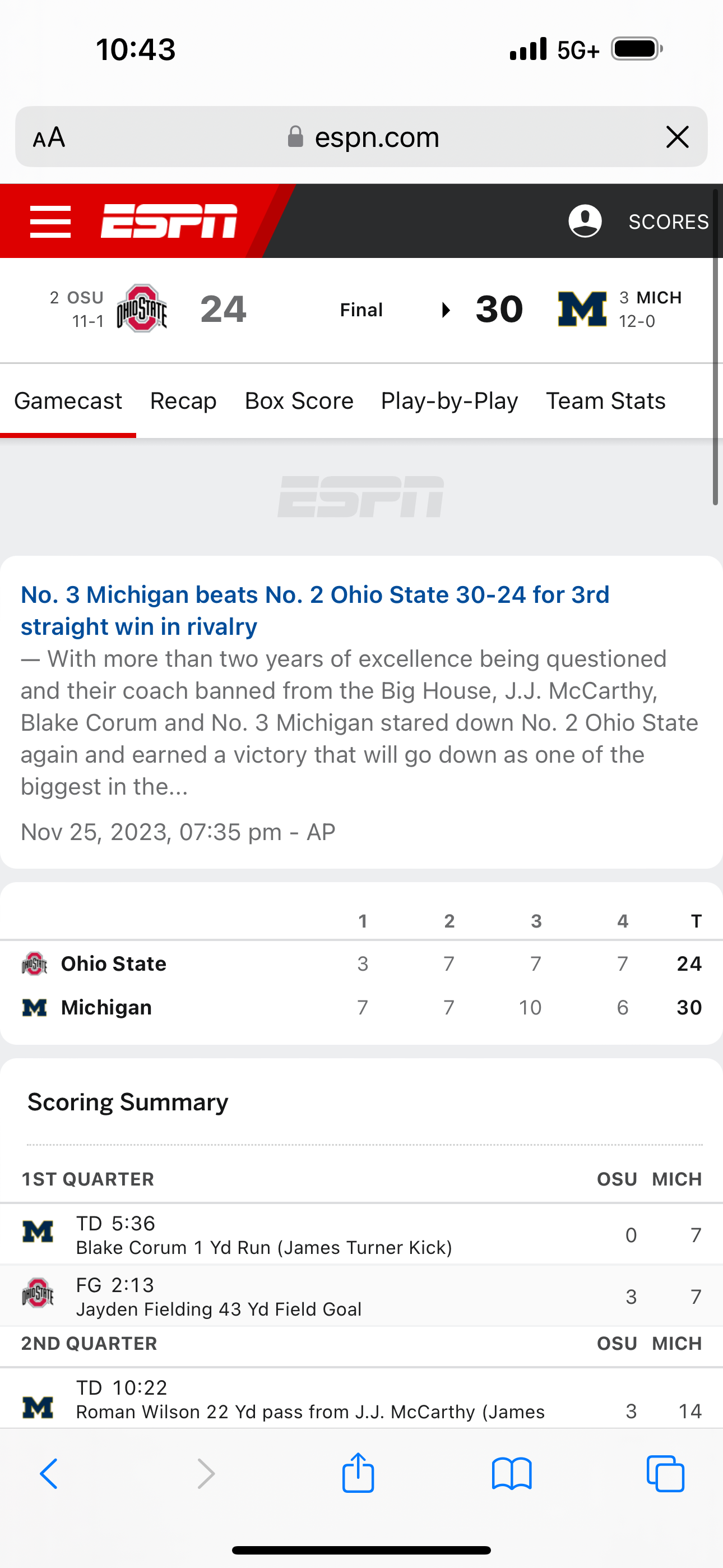This screenshot has height=1568, width=723.
Task: Open the ESPN hamburger menu
Action: [50, 222]
